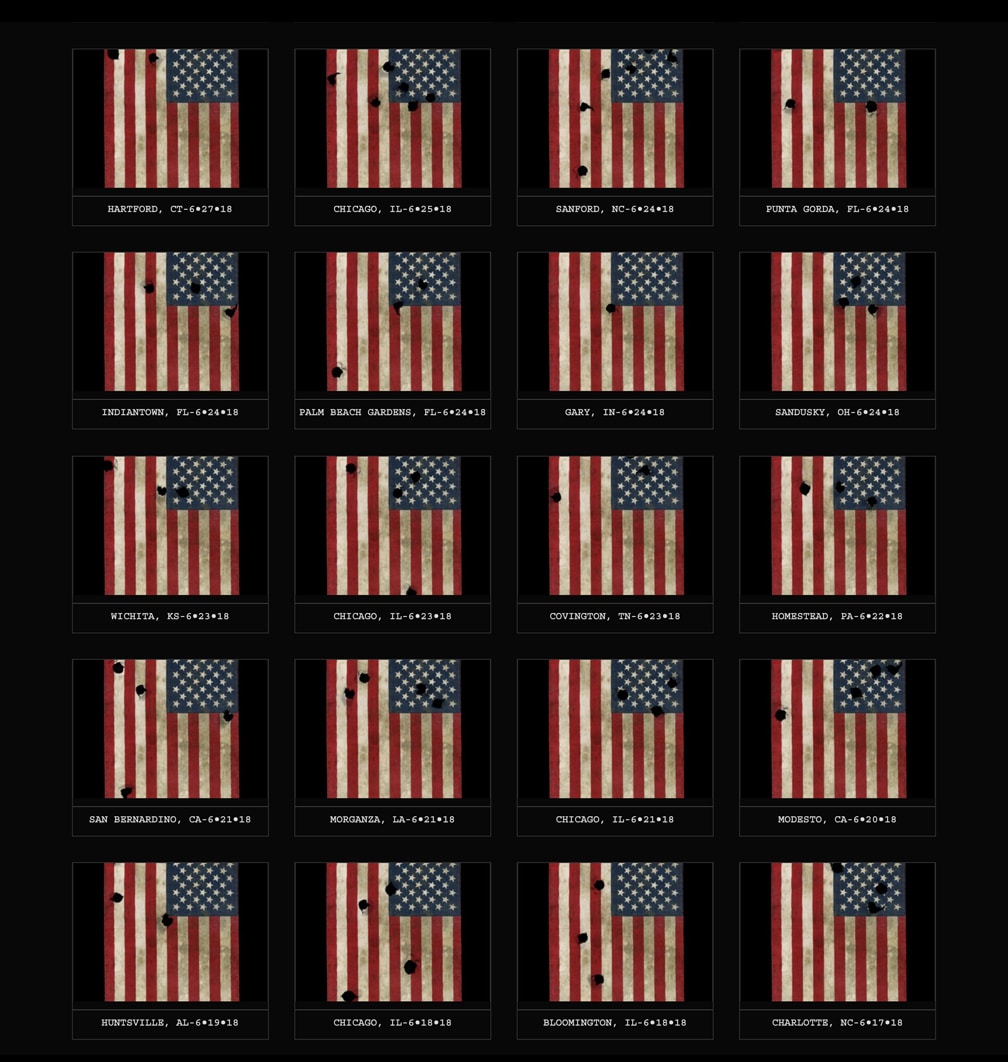The width and height of the screenshot is (1008, 1062).
Task: Open the Morganza, LA 6•21•18 flag
Action: [x=392, y=730]
